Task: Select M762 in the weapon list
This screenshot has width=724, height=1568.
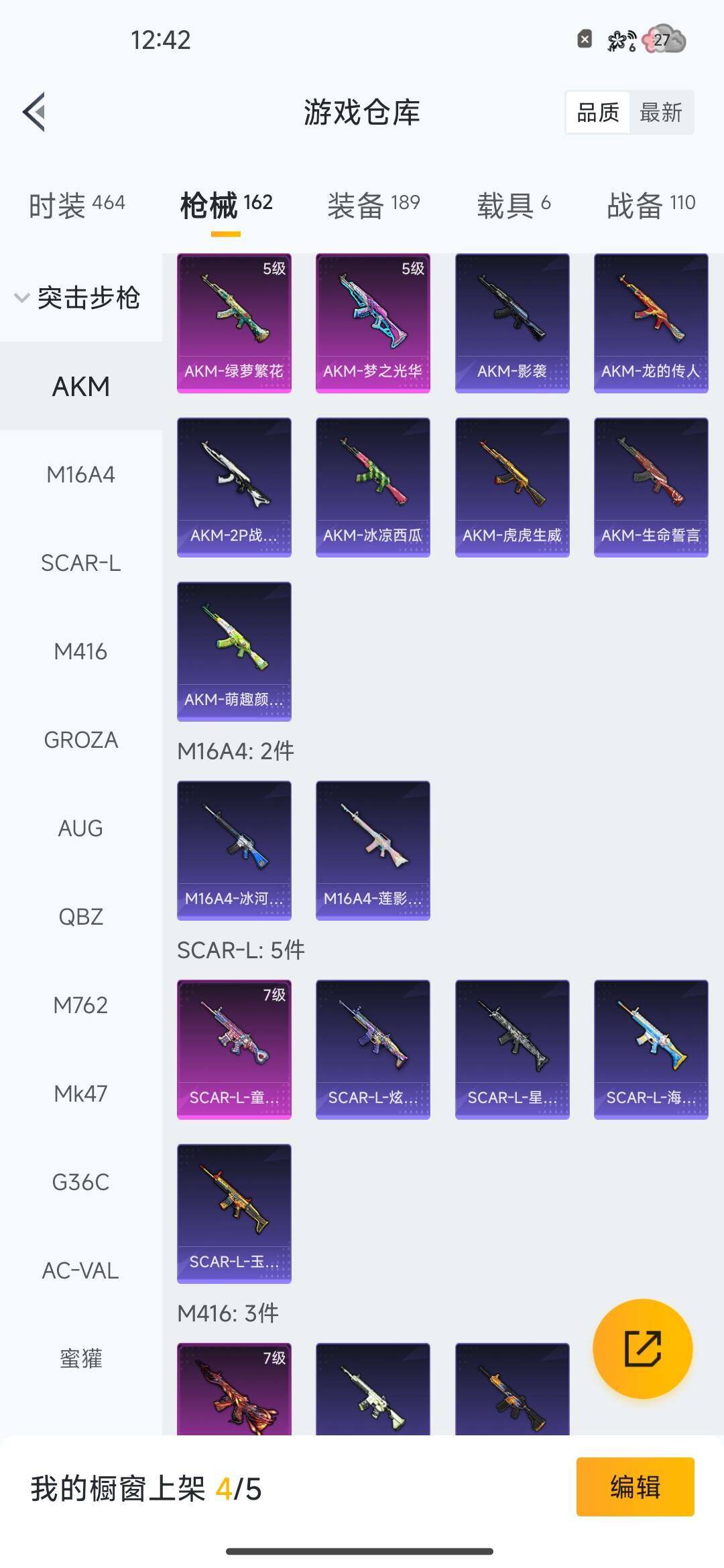Action: click(x=80, y=1005)
